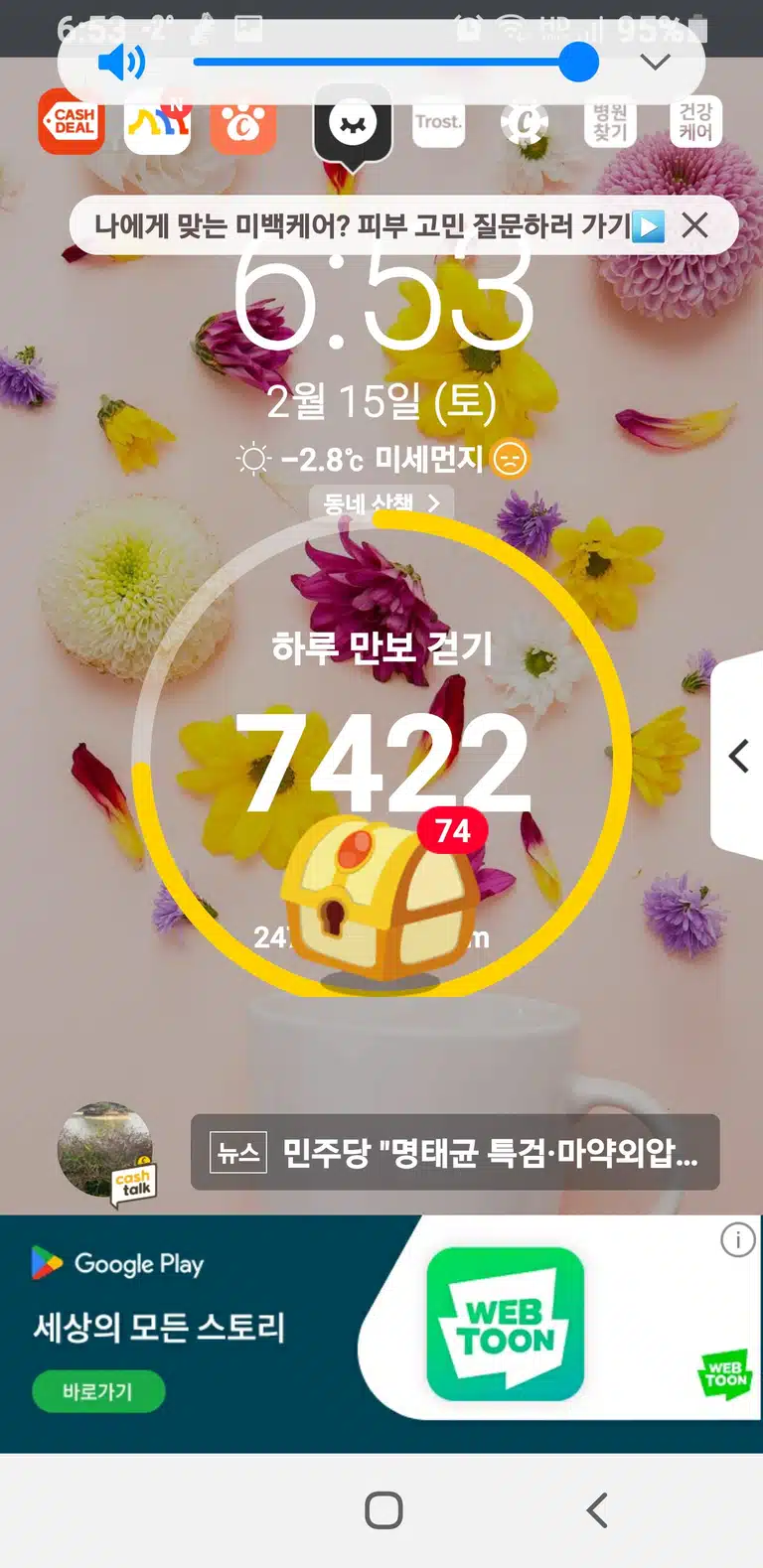Mute with the speaker icon
Viewport: 763px width, 1568px height.
[121, 63]
